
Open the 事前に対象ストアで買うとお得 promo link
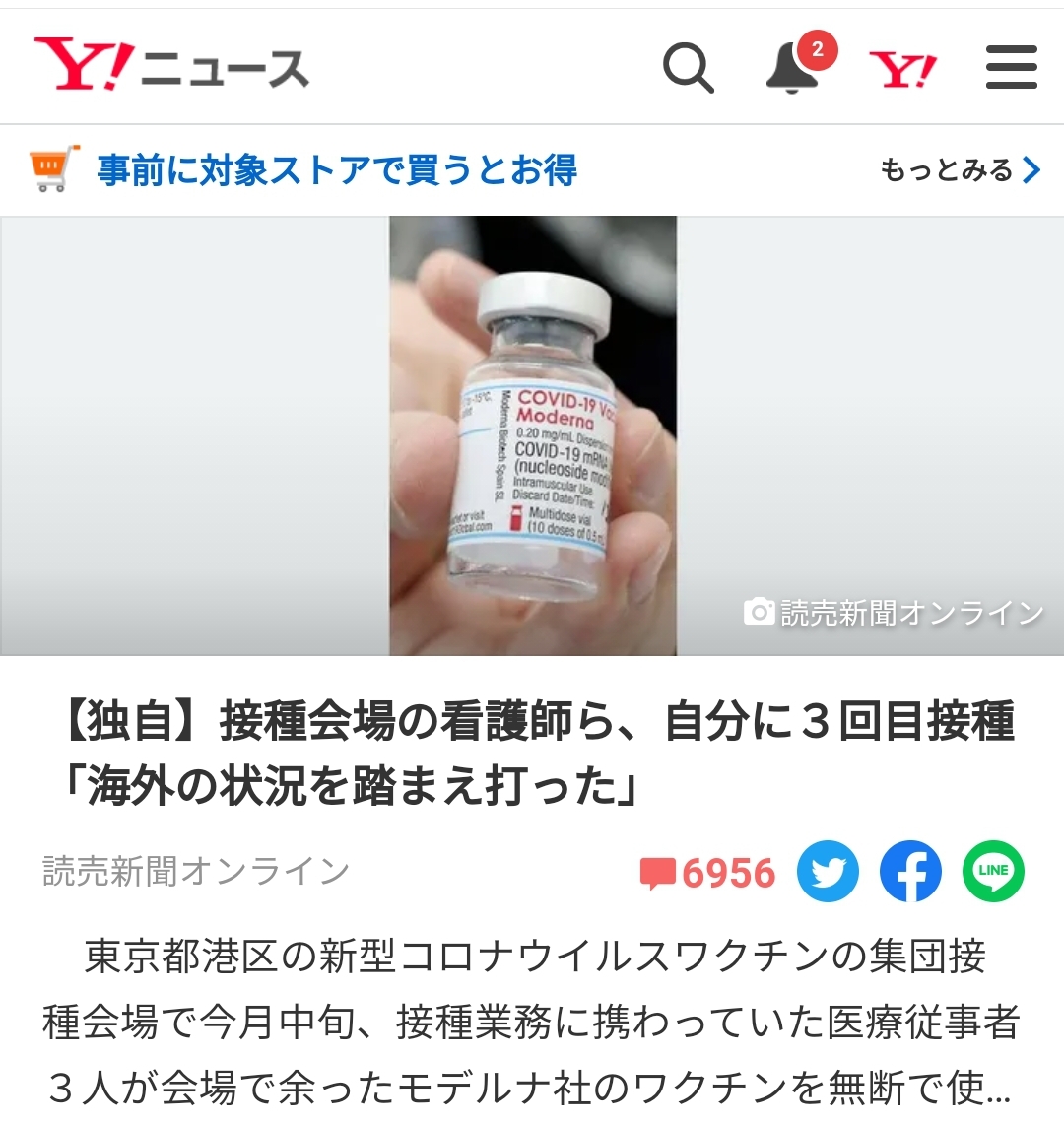336,170
